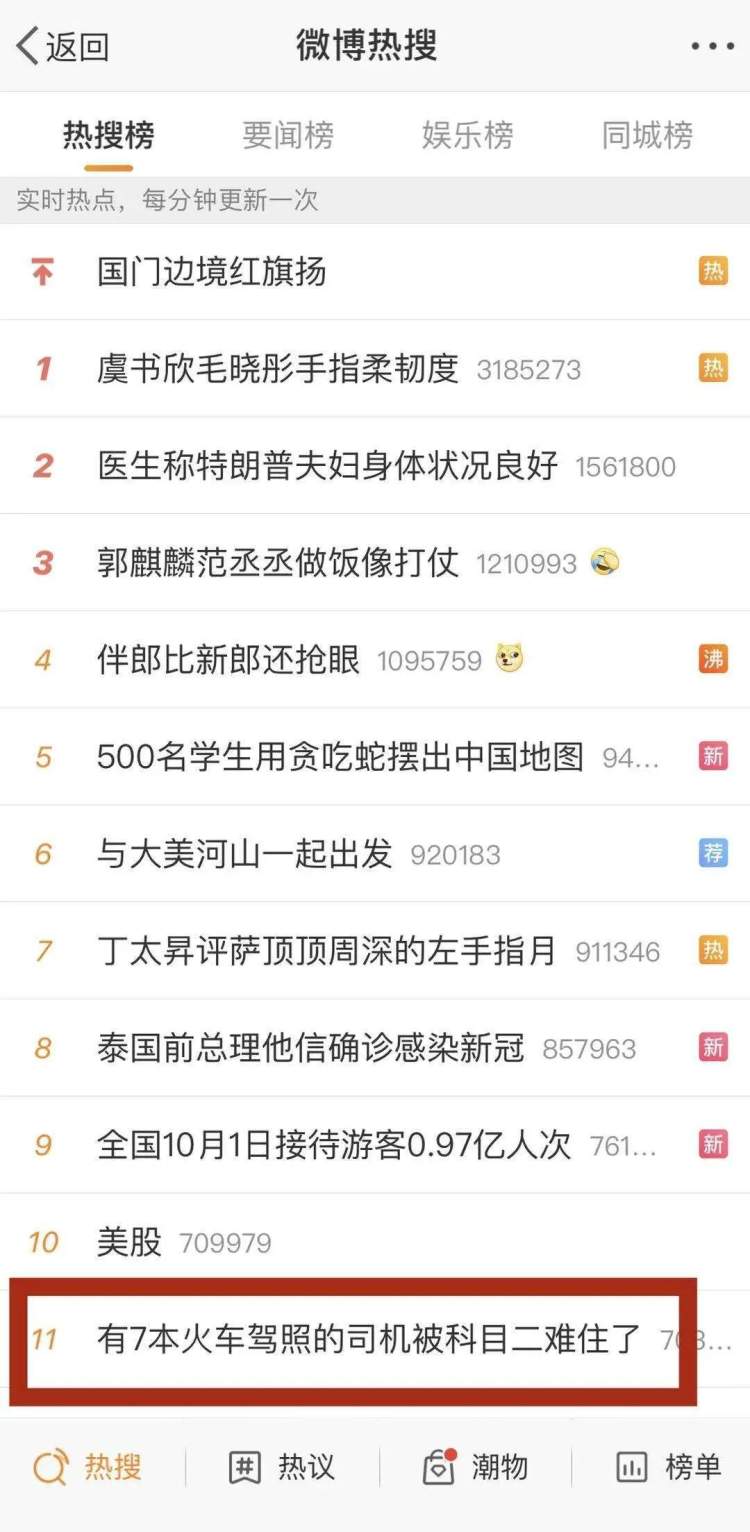Open pinned topic 国门边境红旗扬

(x=212, y=272)
